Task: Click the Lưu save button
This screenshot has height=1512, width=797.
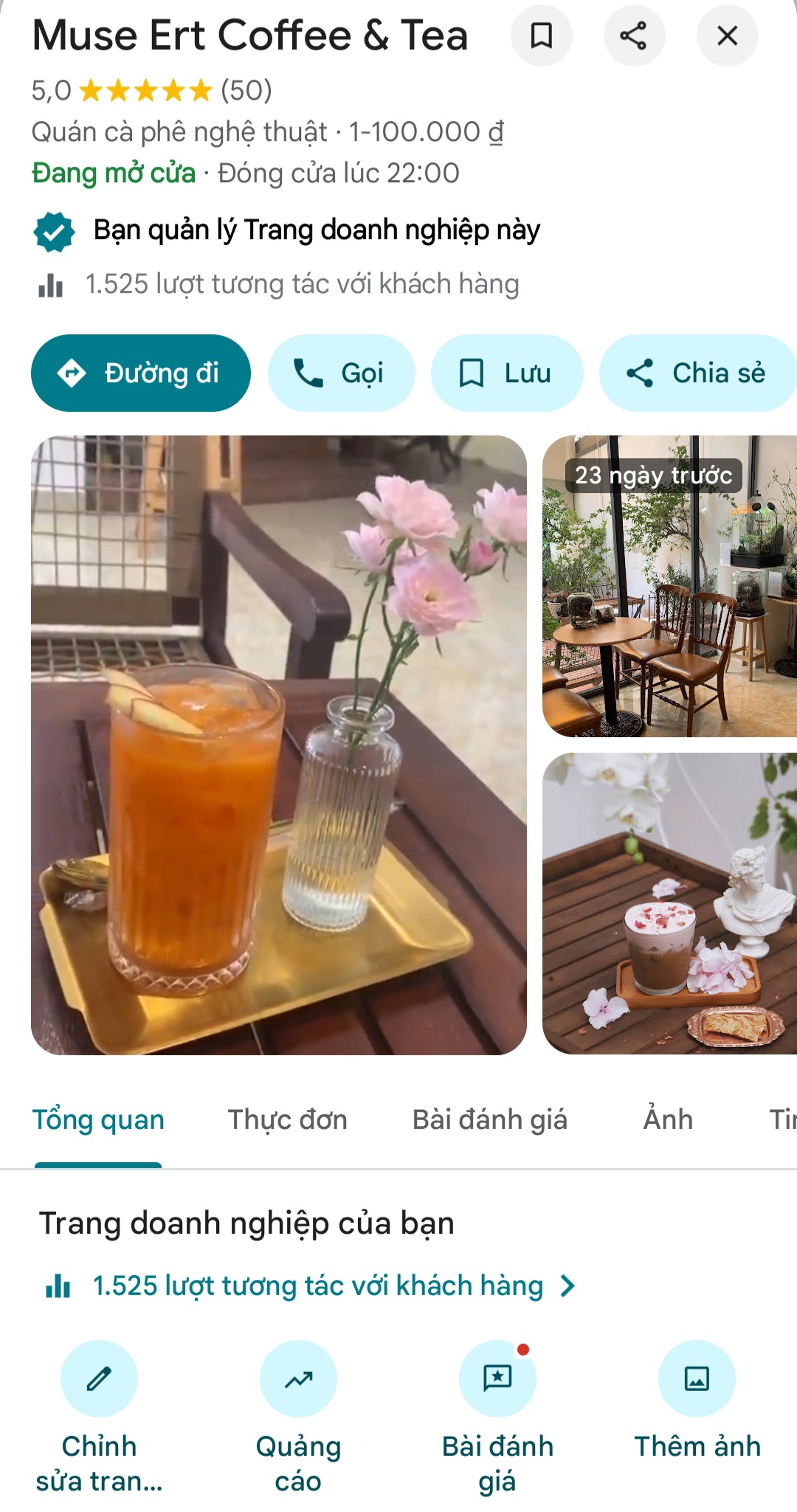Action: (x=508, y=373)
